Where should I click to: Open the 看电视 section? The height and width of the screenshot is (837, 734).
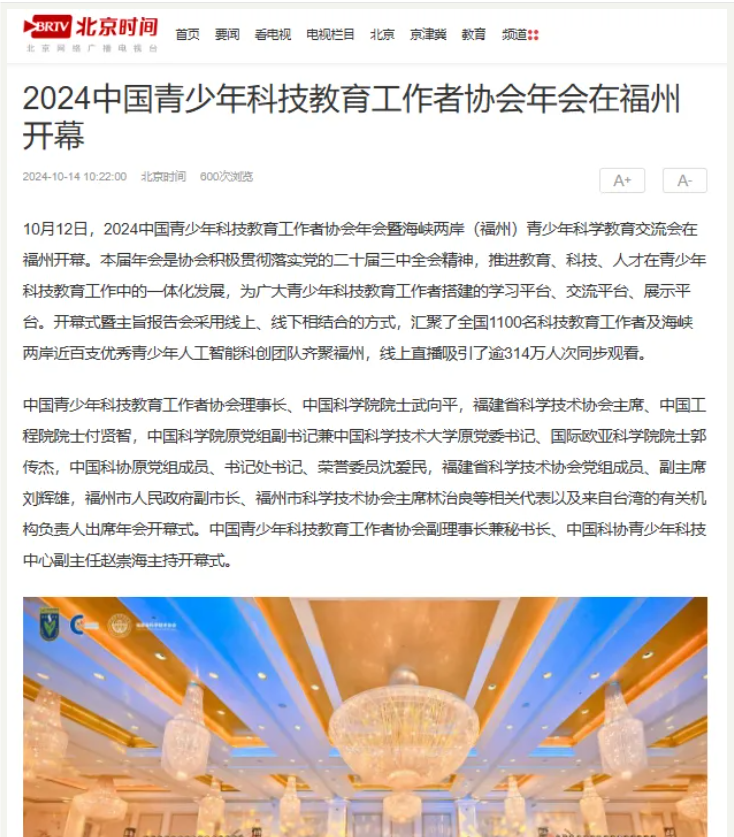(272, 34)
